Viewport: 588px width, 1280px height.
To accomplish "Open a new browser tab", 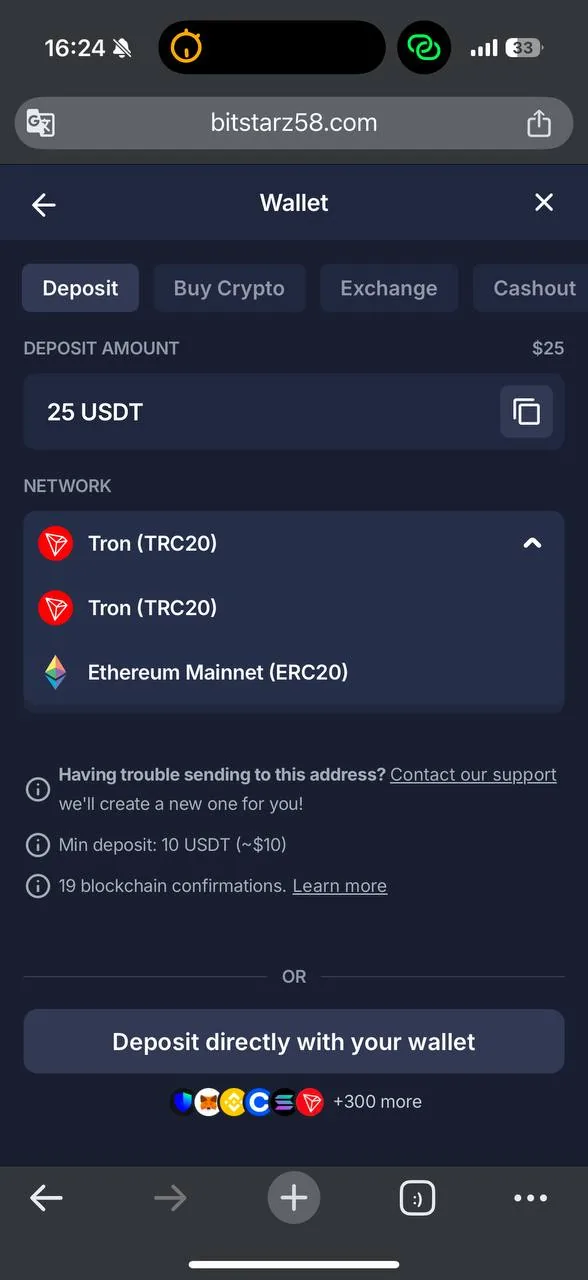I will (x=294, y=1198).
